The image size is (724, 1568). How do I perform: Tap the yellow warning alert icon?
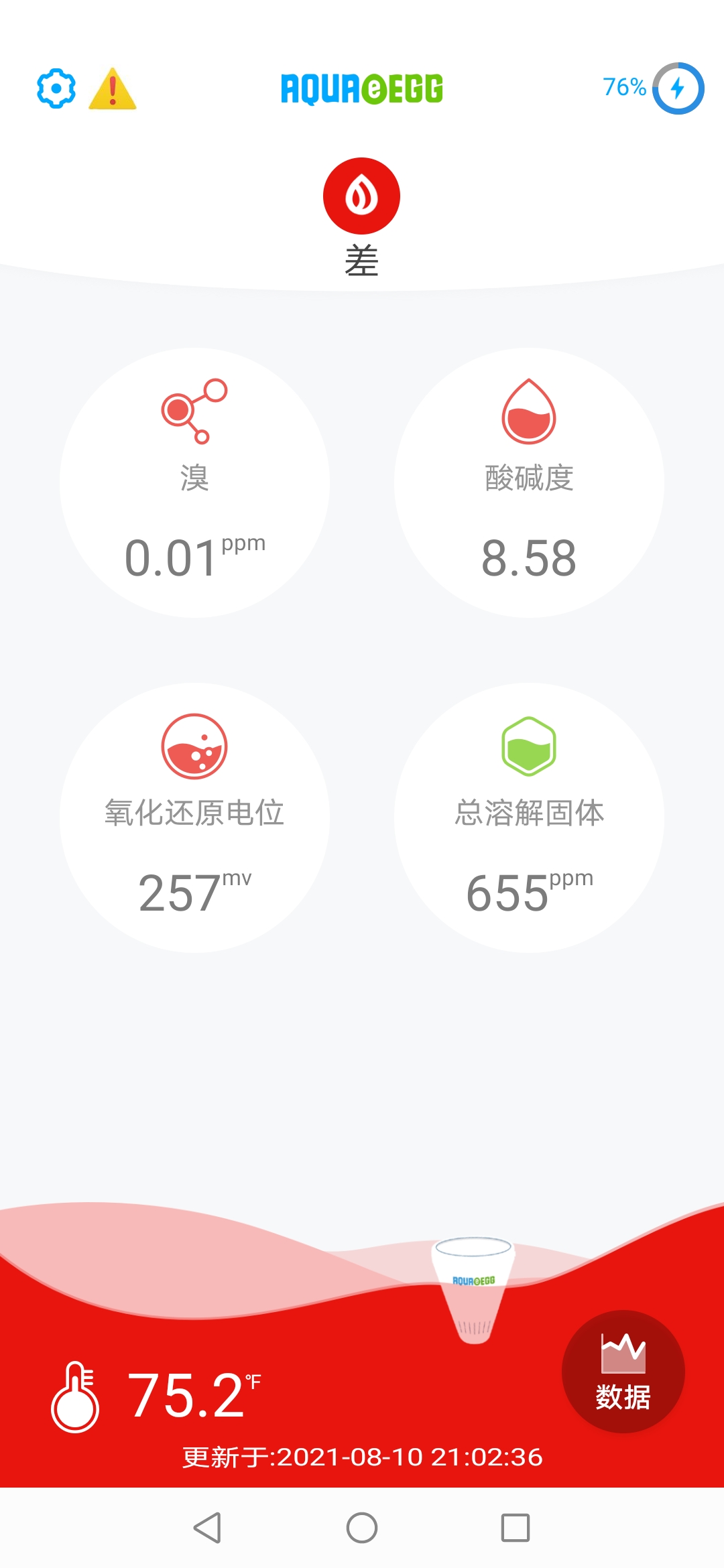[x=113, y=88]
